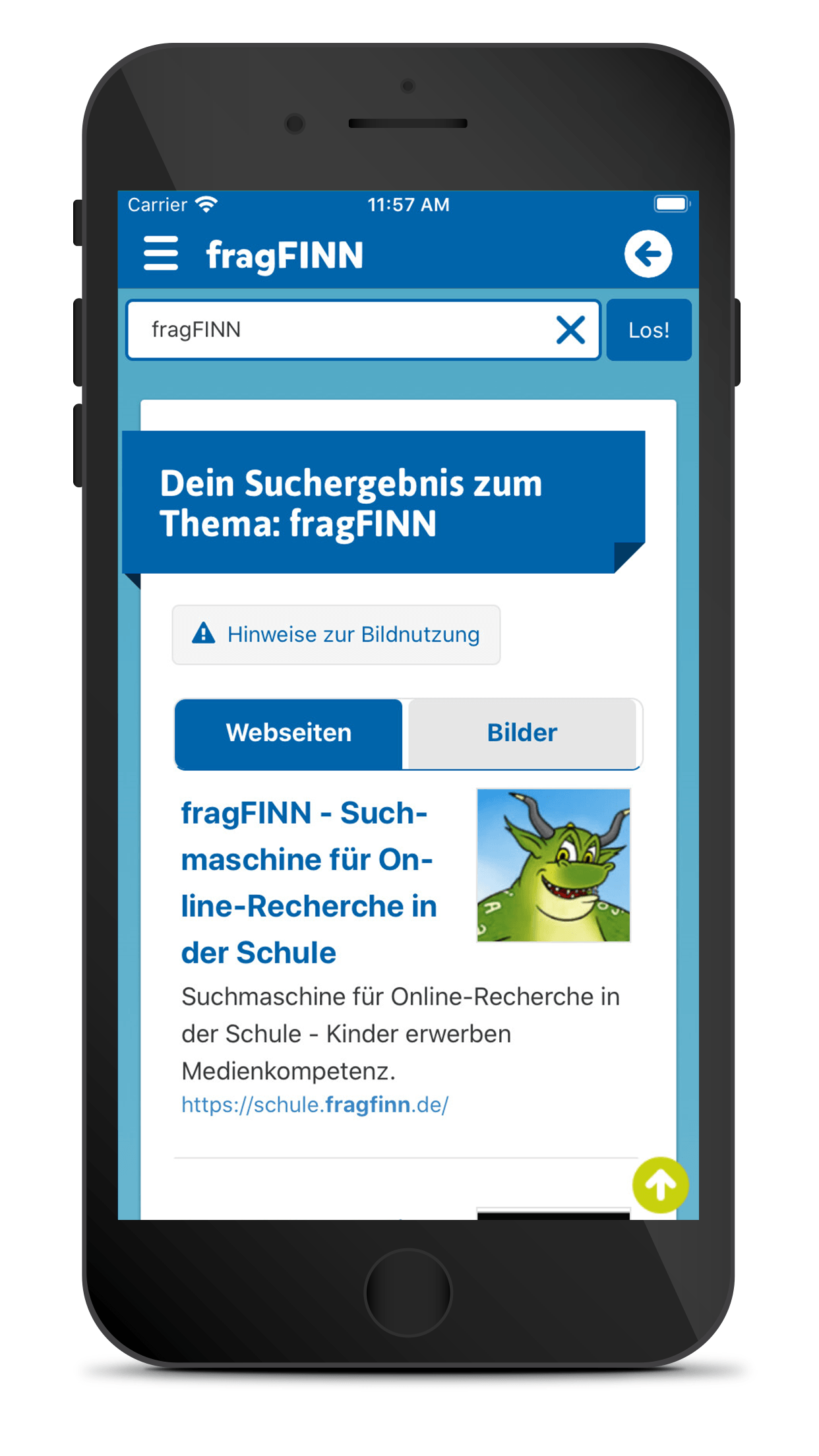Open the schule.fragfinn.de link

pyautogui.click(x=315, y=1105)
